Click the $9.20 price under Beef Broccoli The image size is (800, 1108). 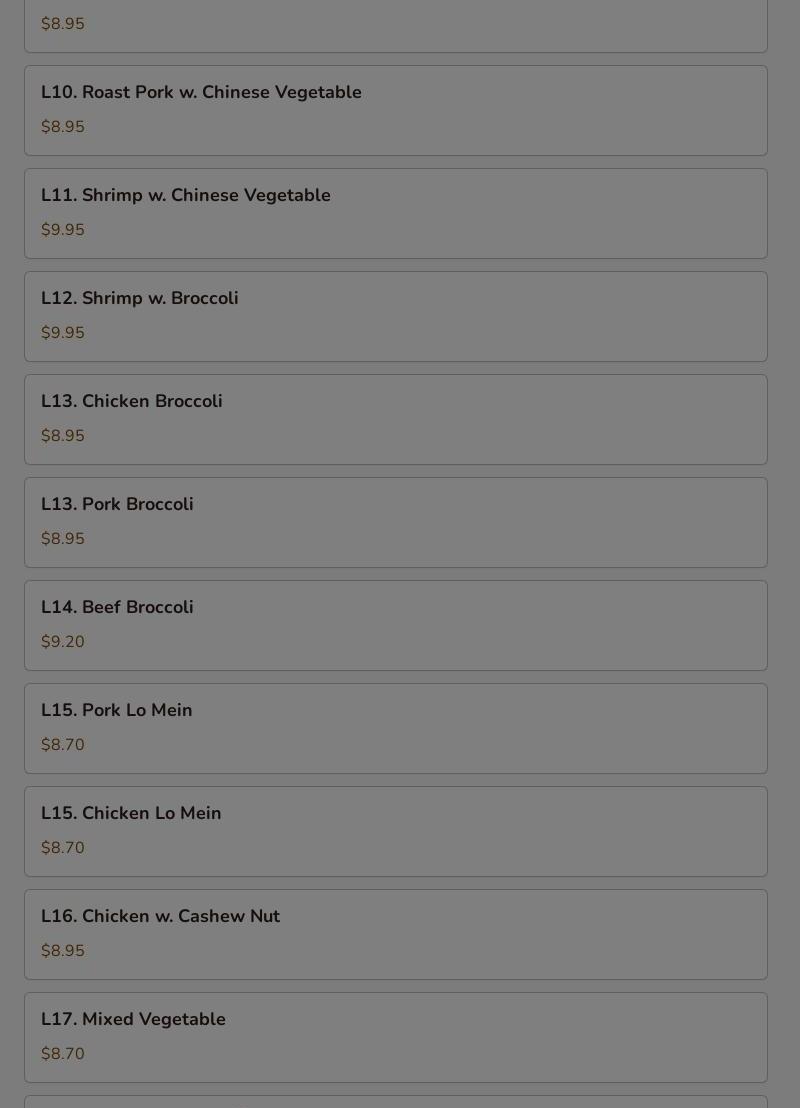(x=62, y=641)
